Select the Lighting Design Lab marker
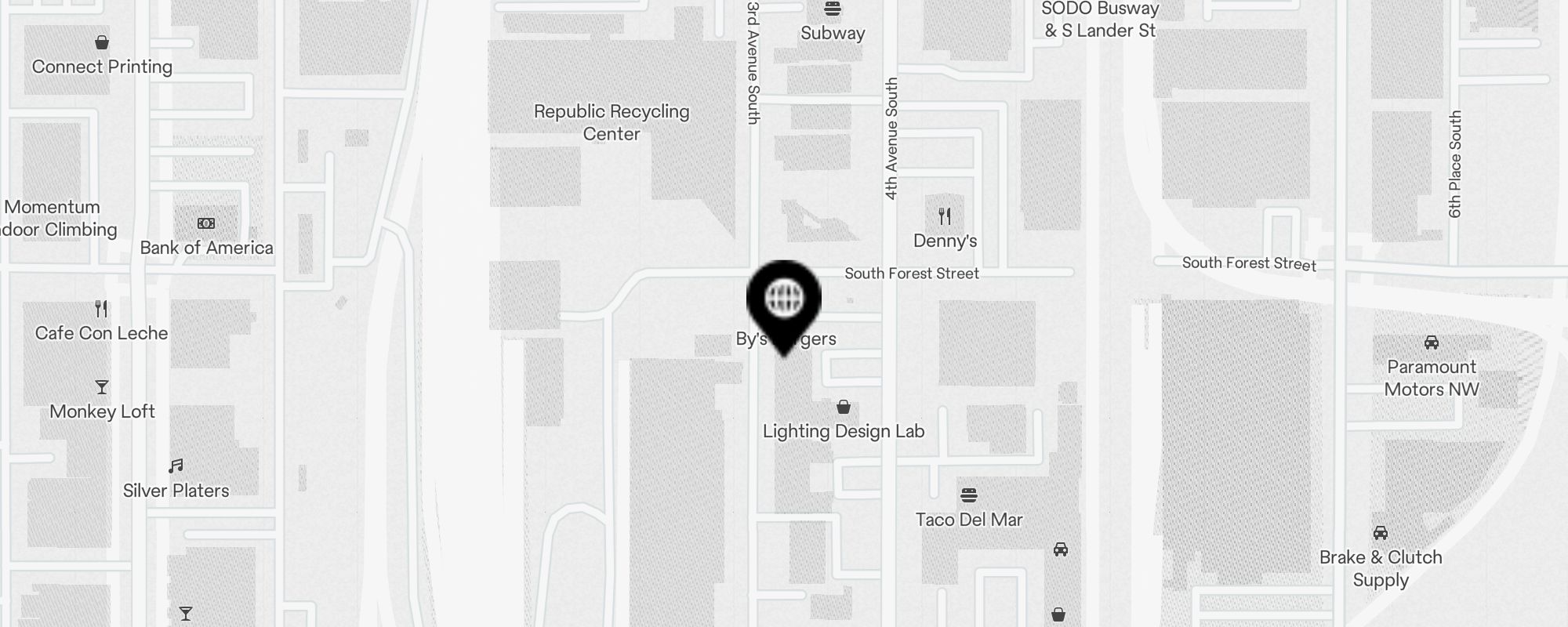1568x627 pixels. [844, 407]
